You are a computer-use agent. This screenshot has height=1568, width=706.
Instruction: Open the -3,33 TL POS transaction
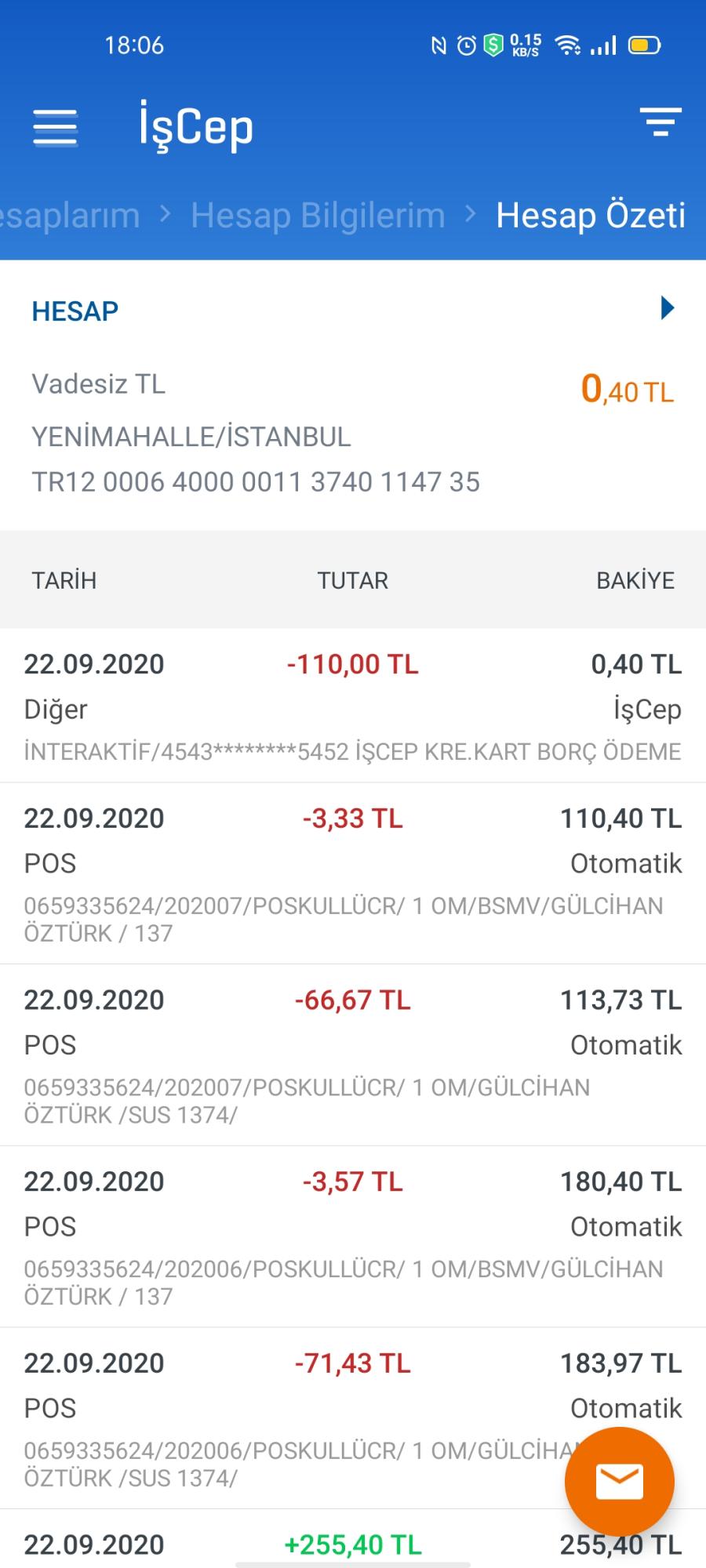click(x=353, y=873)
